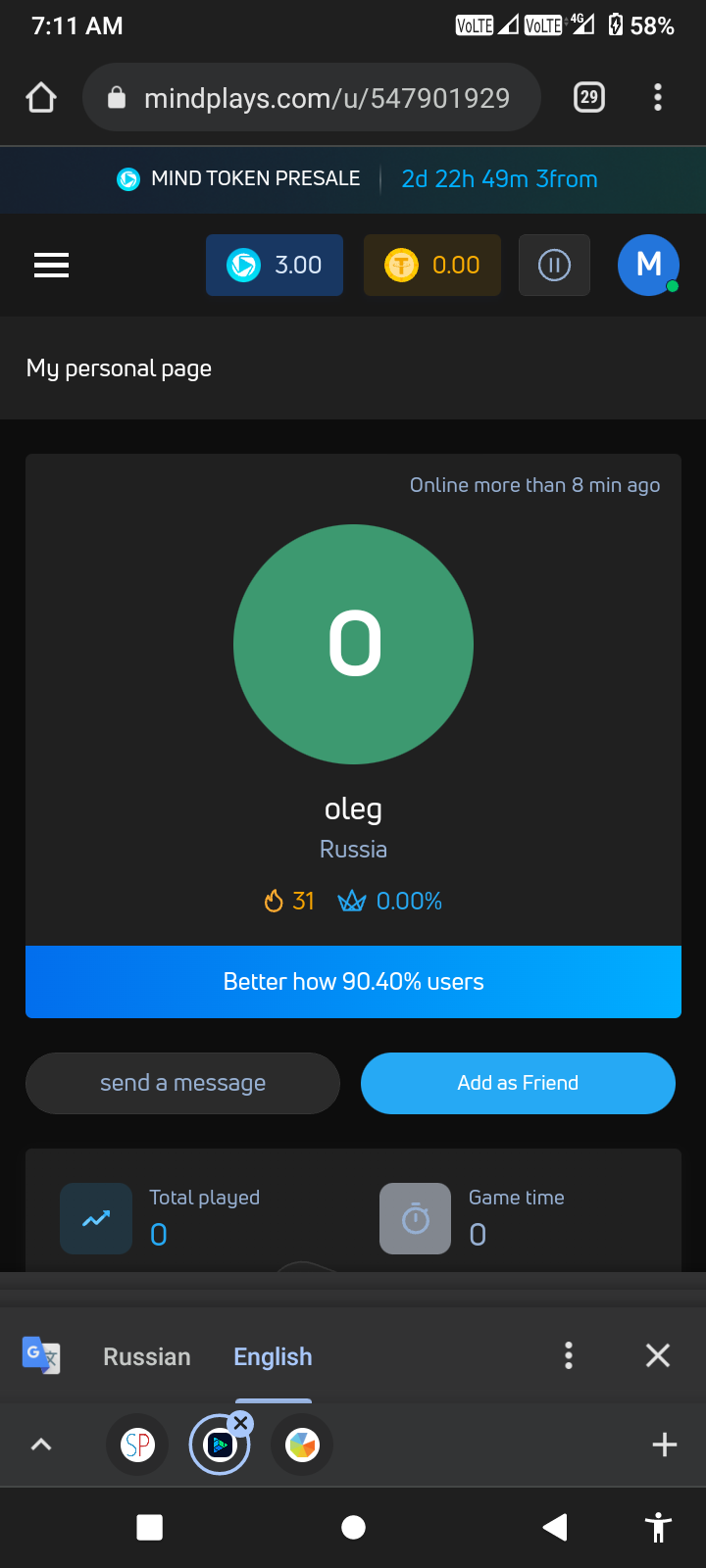
Task: Open the tab switcher showing 29
Action: click(588, 97)
